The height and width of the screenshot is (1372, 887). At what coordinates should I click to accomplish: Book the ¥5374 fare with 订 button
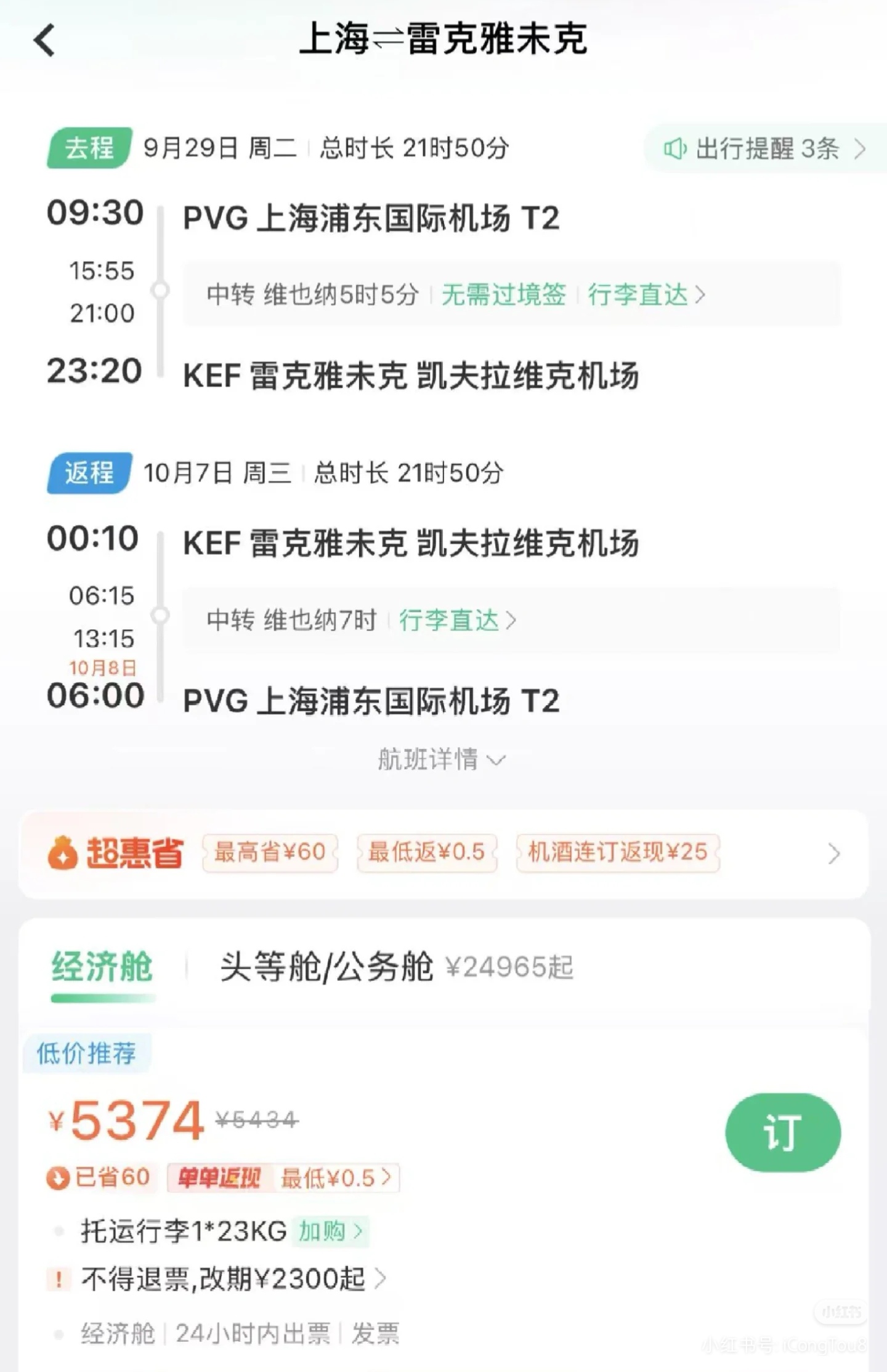tap(782, 1132)
